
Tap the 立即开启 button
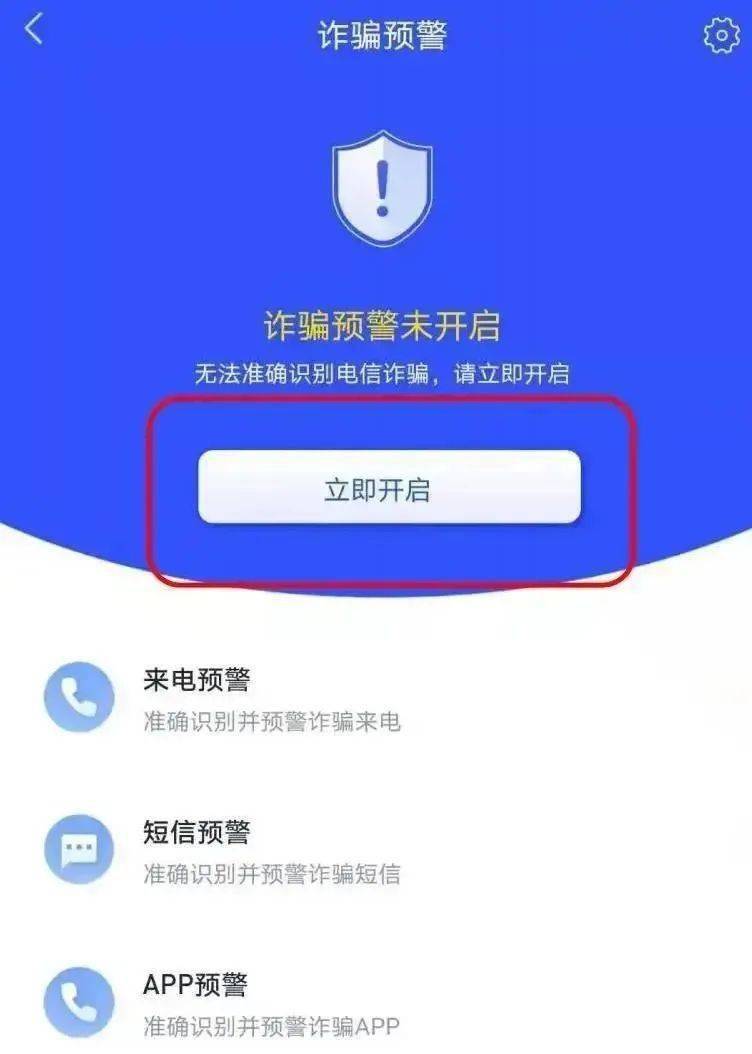(x=389, y=487)
